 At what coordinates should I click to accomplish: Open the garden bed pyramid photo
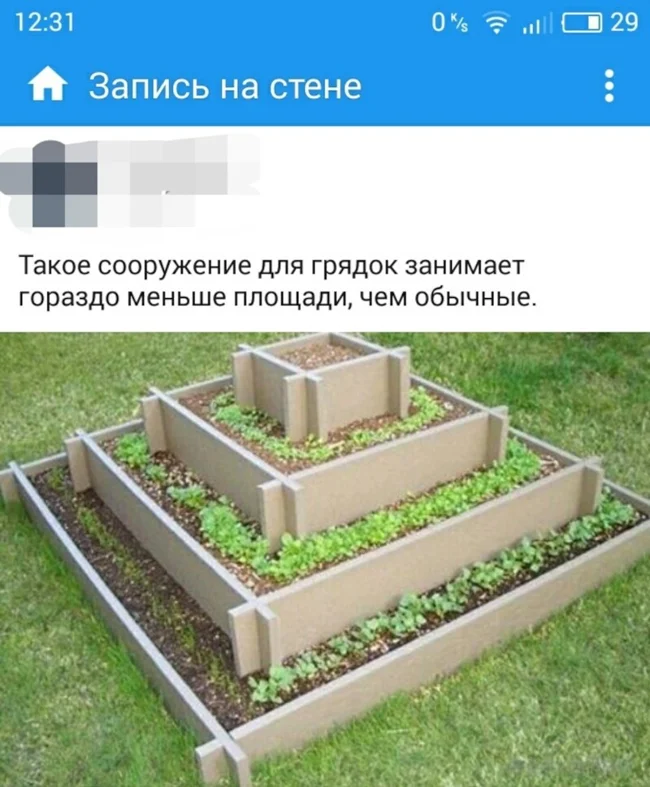pos(325,558)
